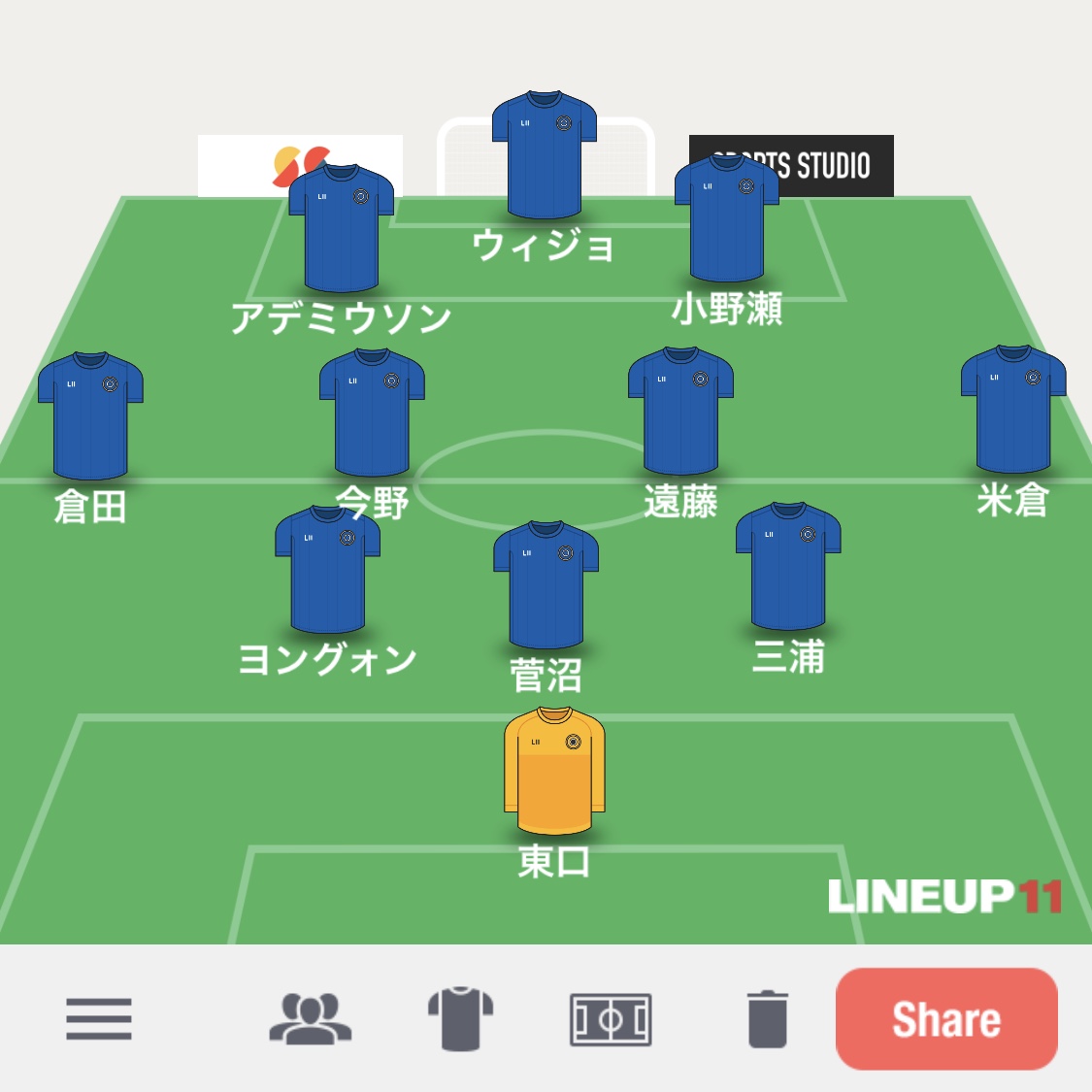Image resolution: width=1092 pixels, height=1092 pixels.
Task: Select defender 三浦
Action: click(x=788, y=567)
